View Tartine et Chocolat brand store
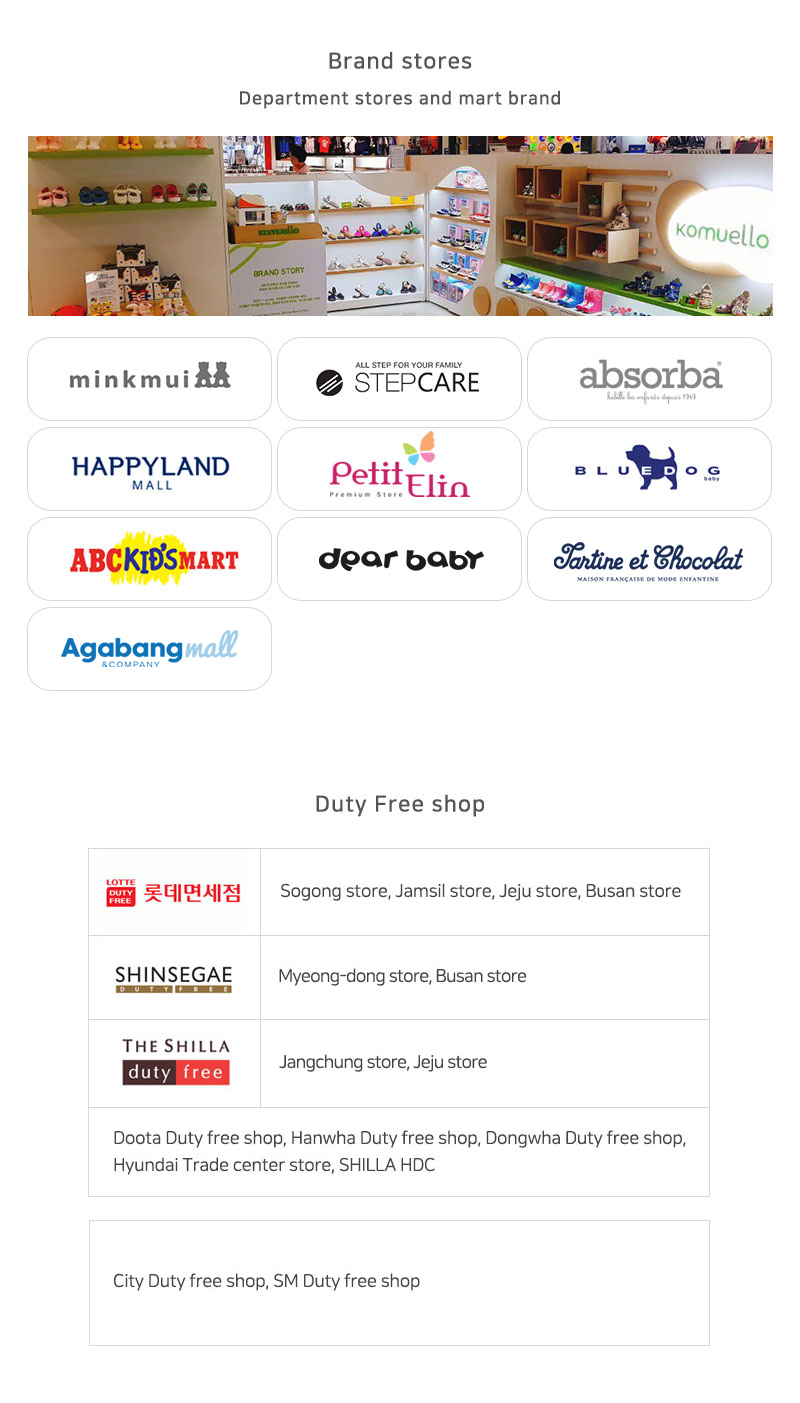 coord(649,559)
